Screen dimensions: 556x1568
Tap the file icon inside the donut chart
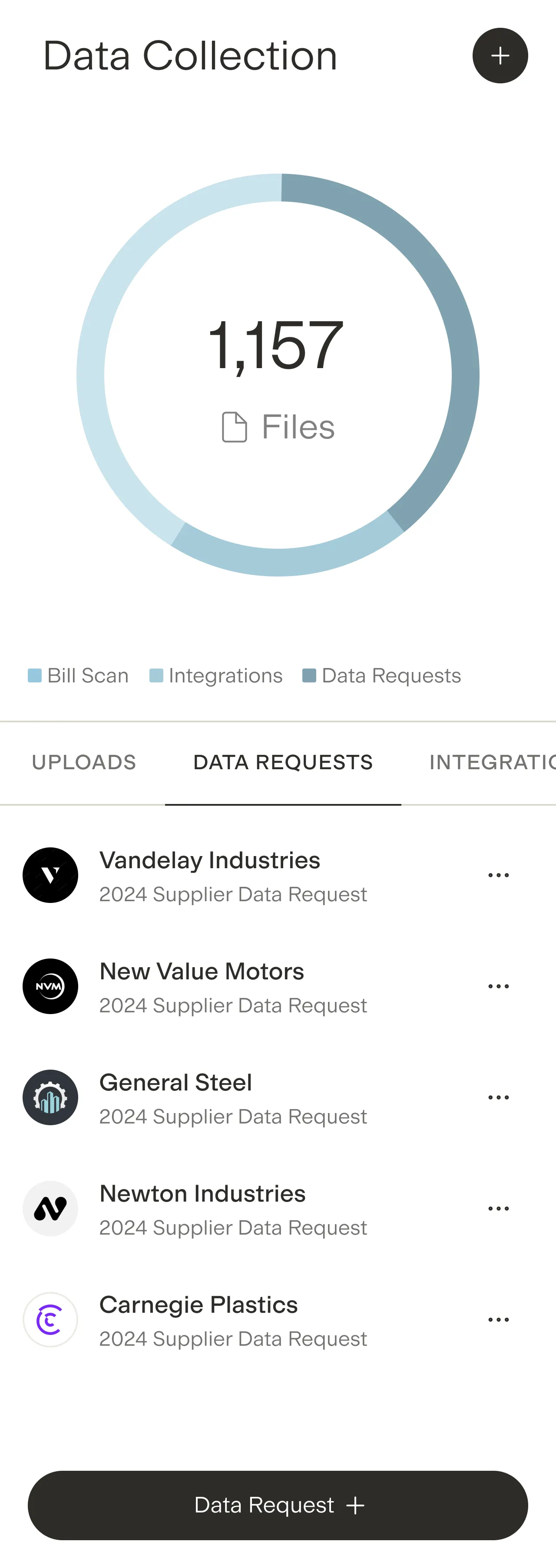pos(235,427)
